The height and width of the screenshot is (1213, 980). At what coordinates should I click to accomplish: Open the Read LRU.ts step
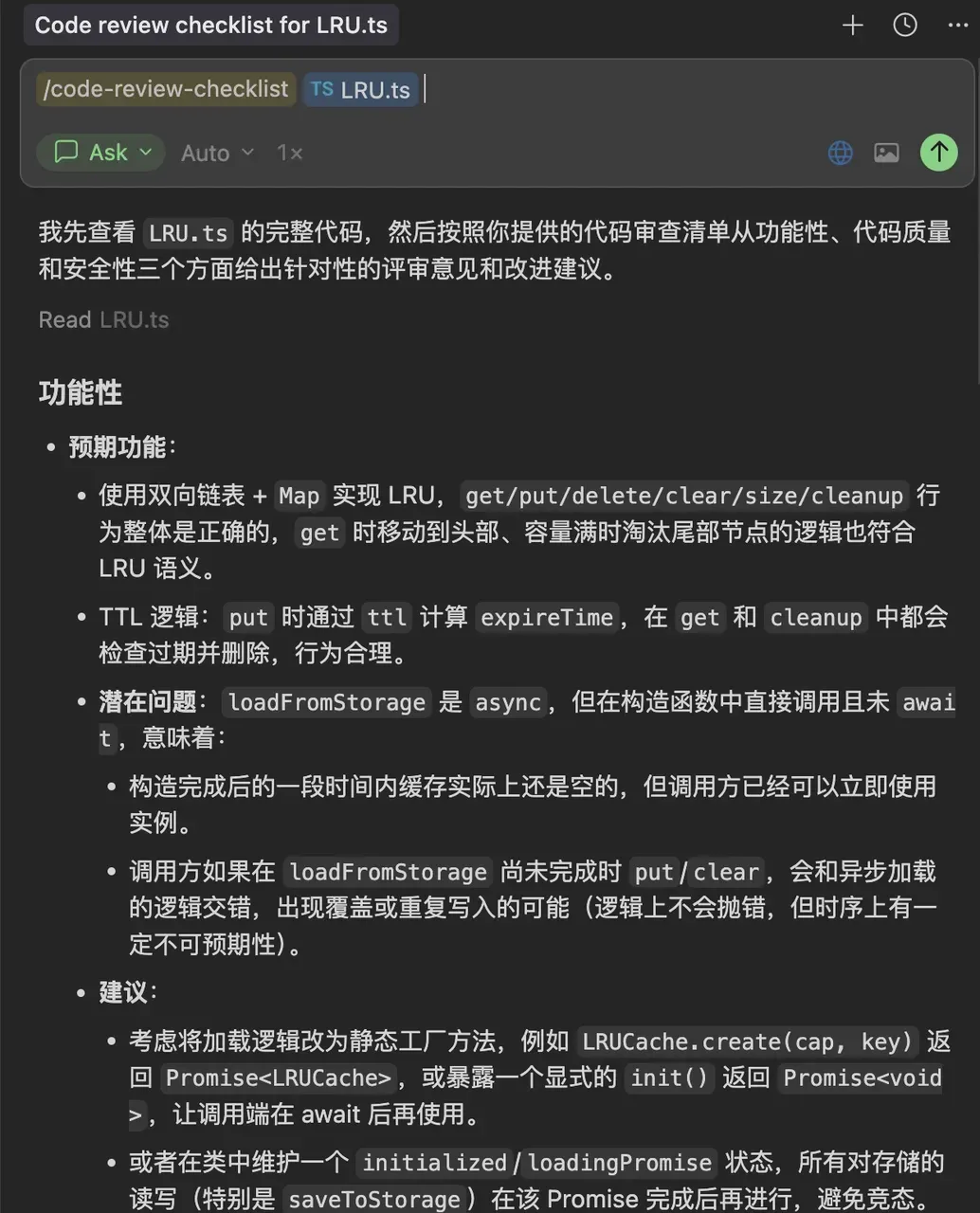(x=103, y=320)
